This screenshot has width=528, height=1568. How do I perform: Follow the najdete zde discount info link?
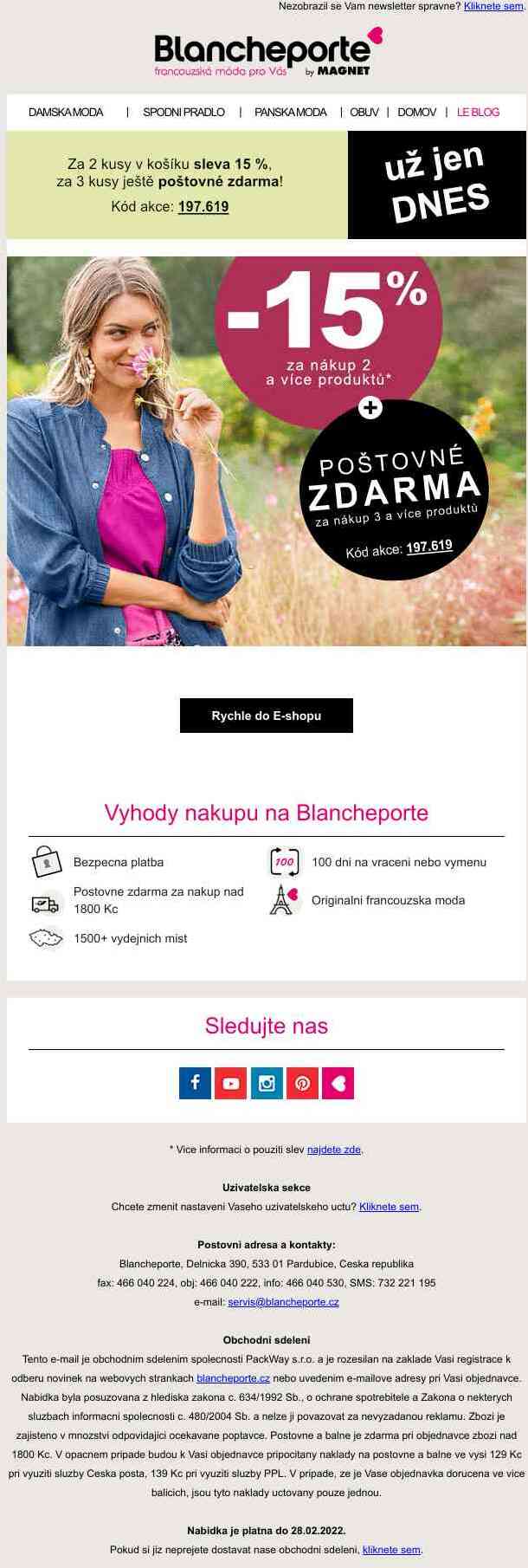(334, 1150)
